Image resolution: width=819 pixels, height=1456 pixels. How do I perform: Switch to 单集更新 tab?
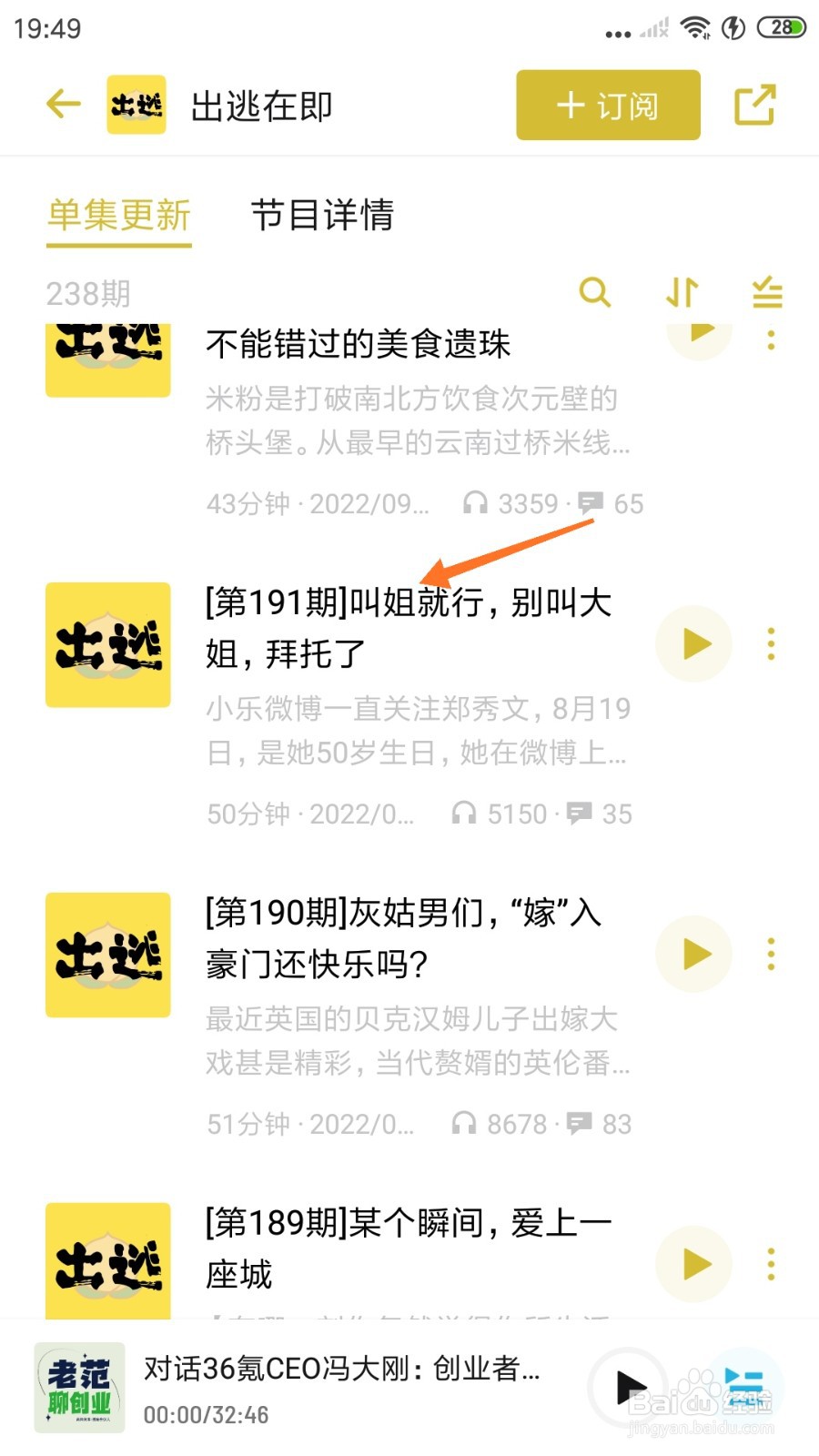[x=118, y=217]
